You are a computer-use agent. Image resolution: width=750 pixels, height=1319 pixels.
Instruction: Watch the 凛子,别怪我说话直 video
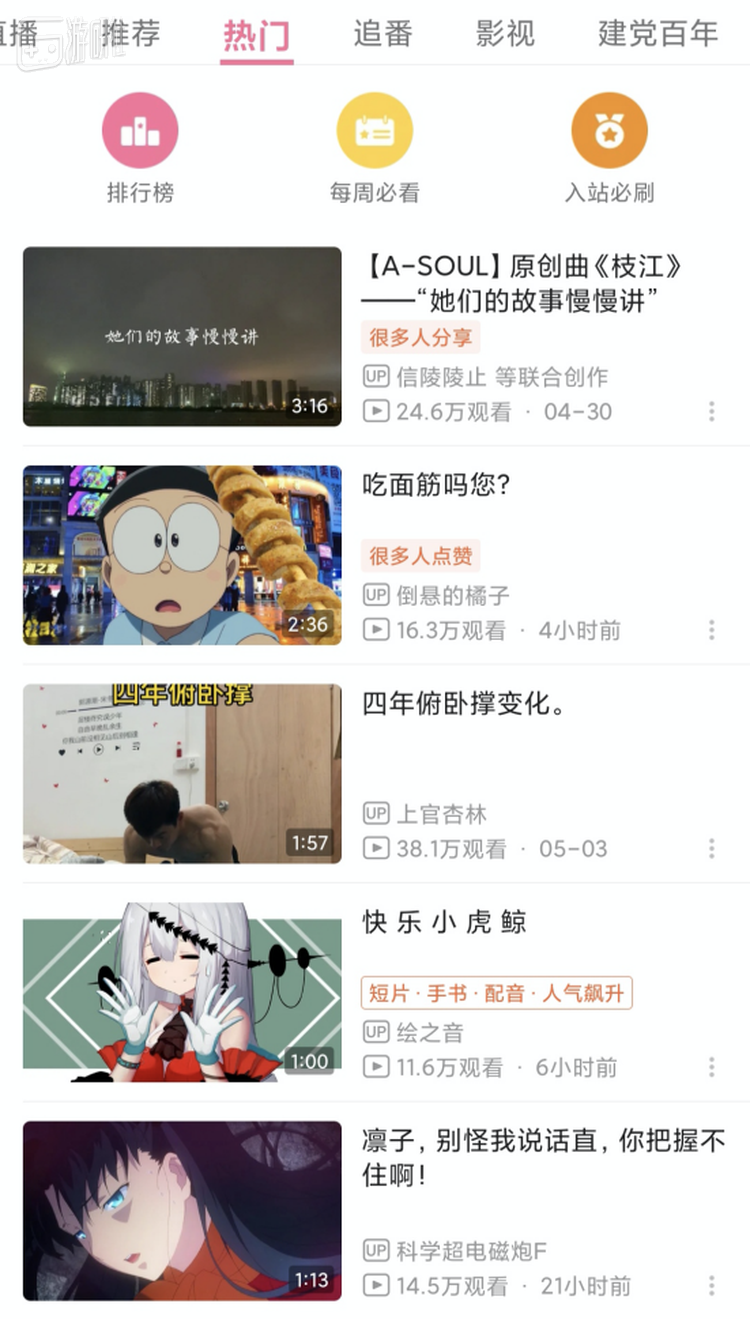(x=182, y=1210)
